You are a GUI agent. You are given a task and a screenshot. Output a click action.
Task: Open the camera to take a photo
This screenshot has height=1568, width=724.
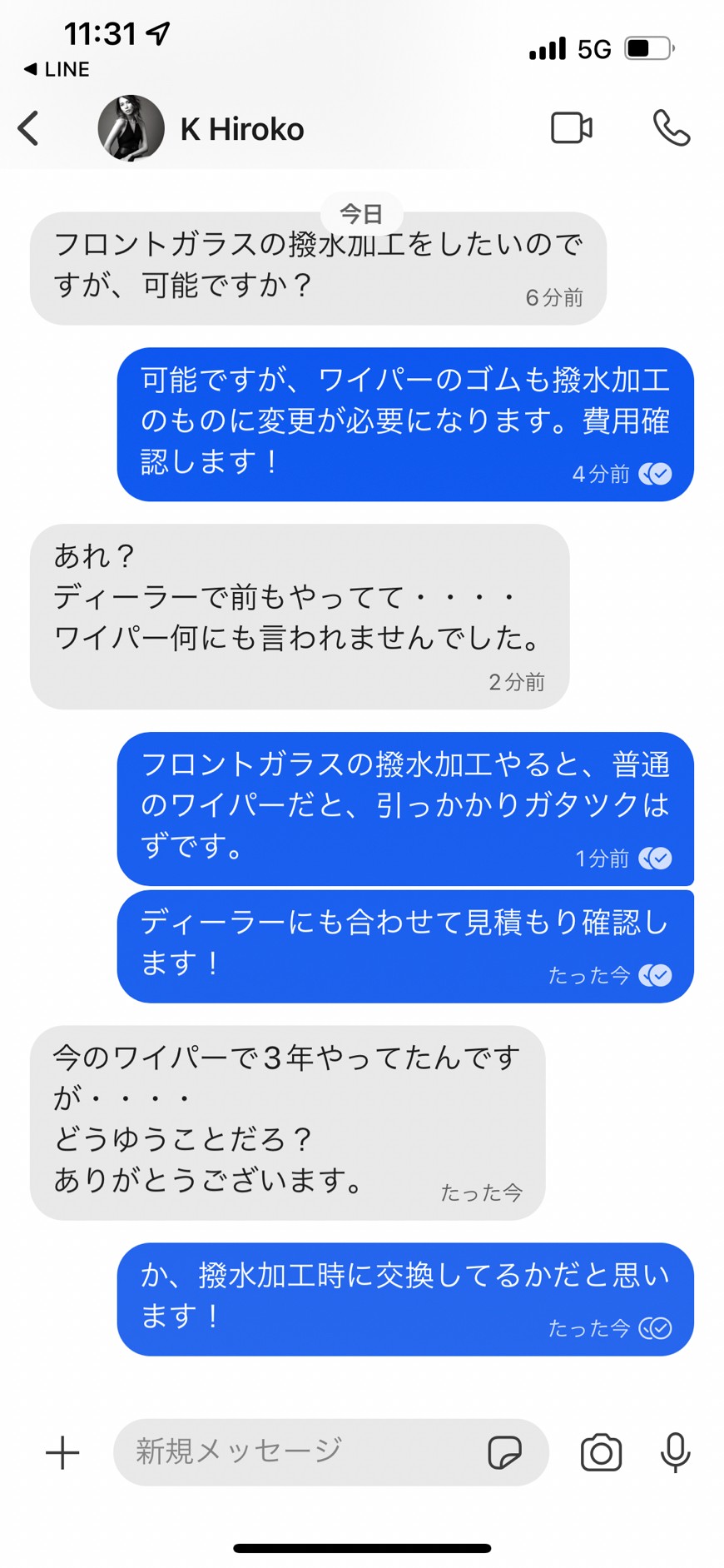click(601, 1453)
